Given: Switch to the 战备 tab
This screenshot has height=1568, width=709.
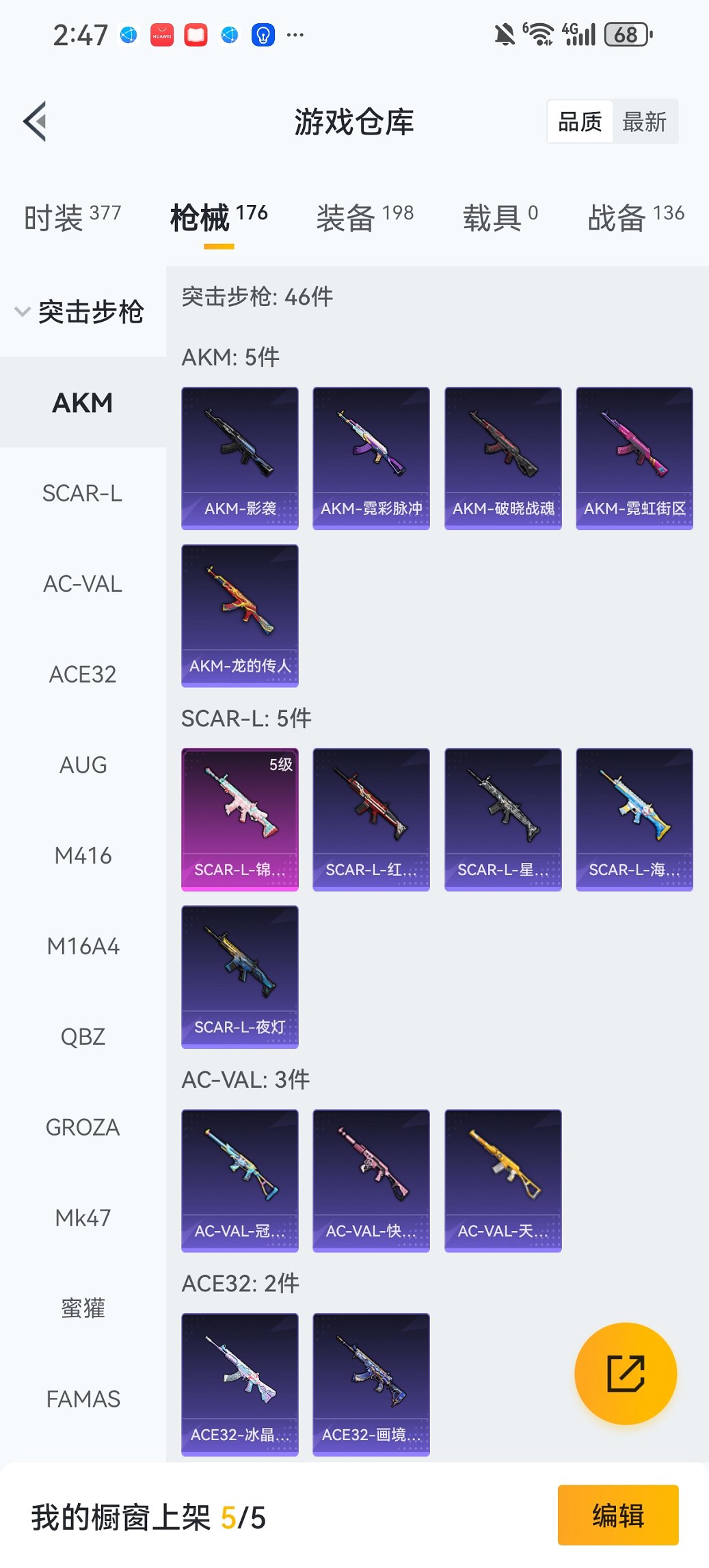Looking at the screenshot, I should tap(635, 217).
